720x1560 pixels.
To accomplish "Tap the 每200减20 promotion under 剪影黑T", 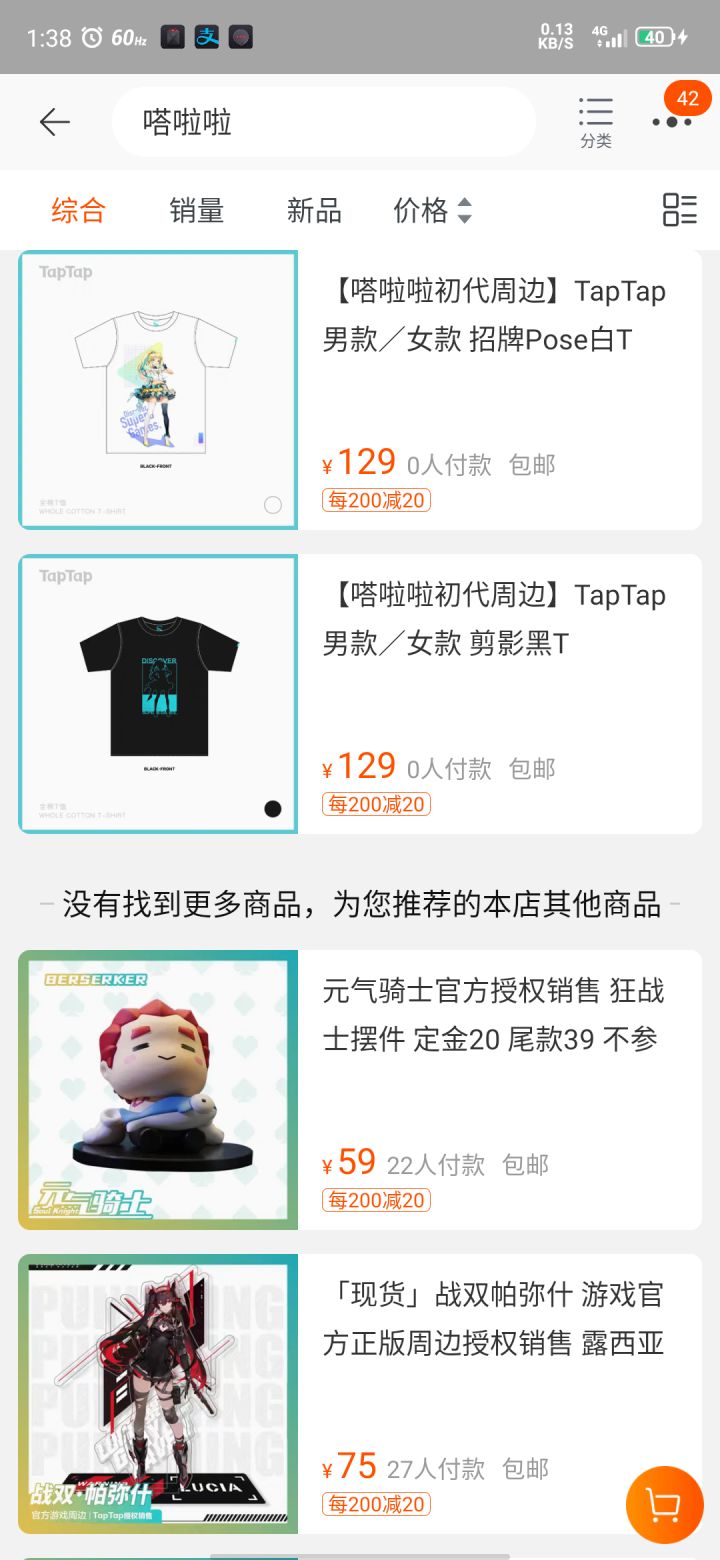I will coord(376,804).
